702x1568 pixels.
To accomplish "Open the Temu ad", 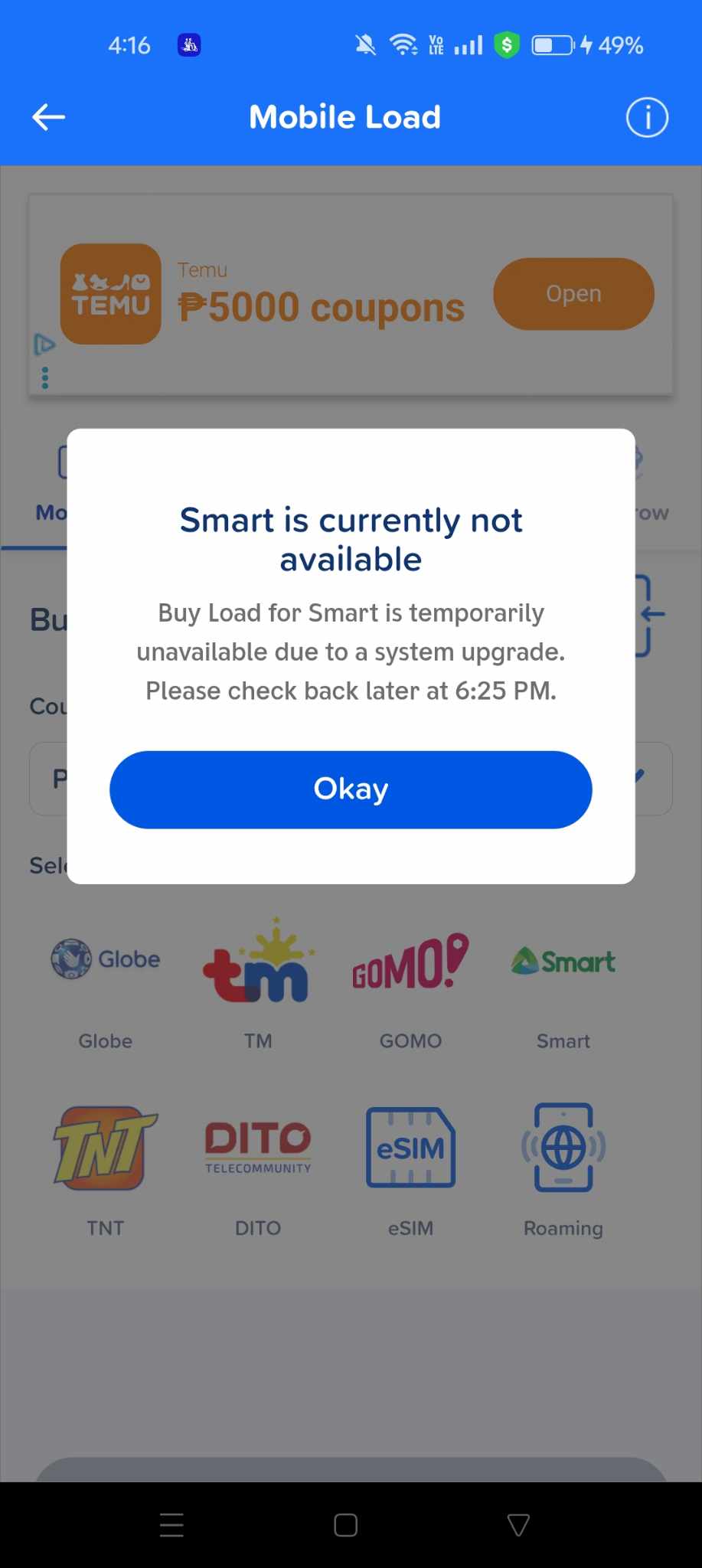I will (x=573, y=294).
